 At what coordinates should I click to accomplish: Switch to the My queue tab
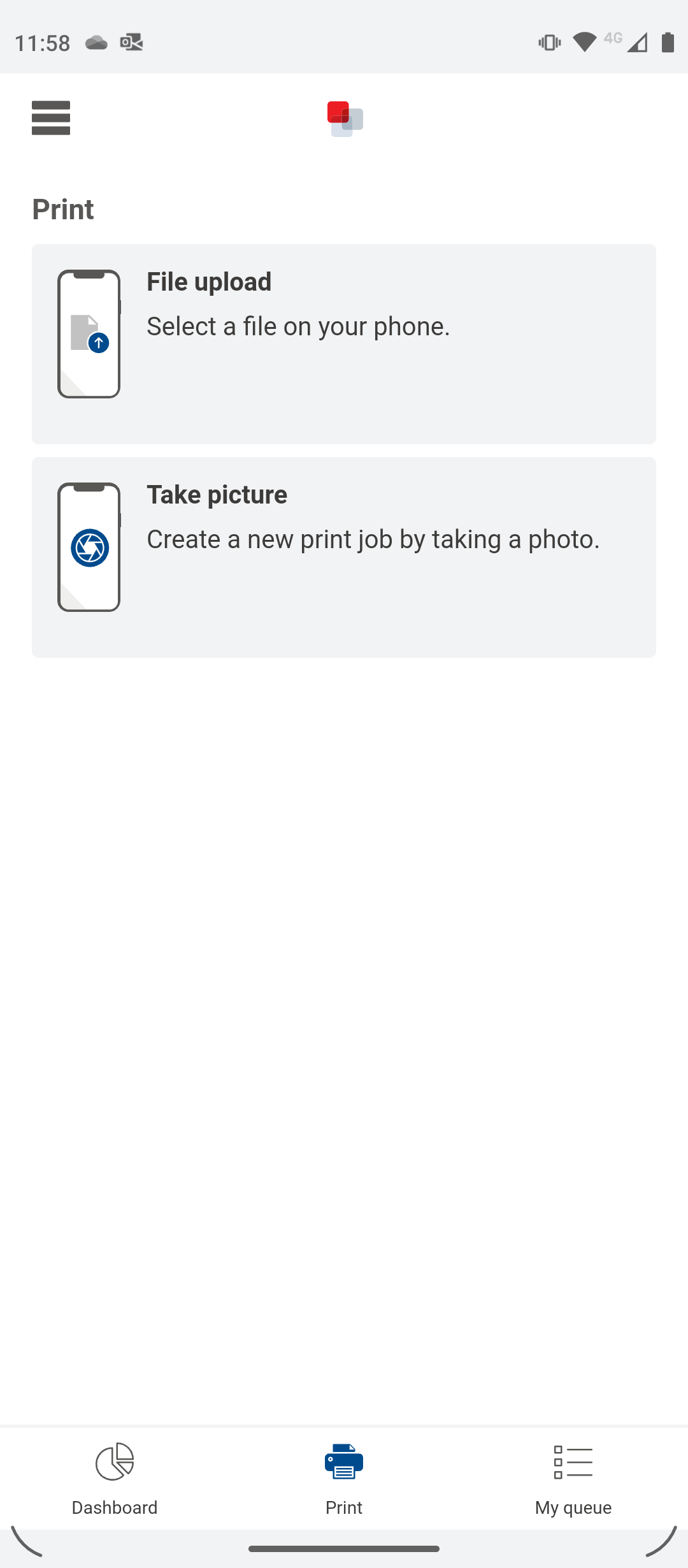click(x=573, y=1479)
